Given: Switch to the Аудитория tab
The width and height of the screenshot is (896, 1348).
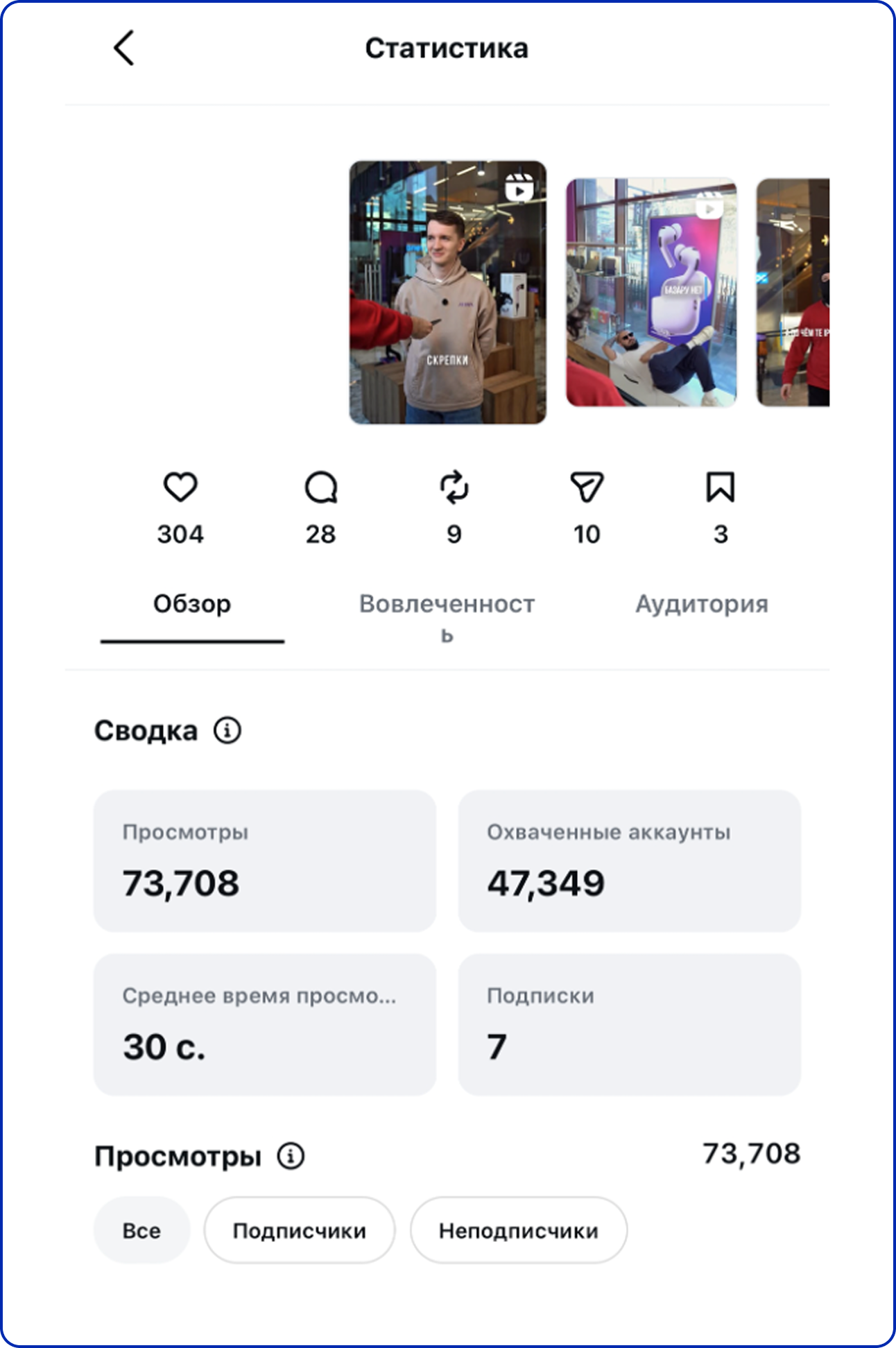Looking at the screenshot, I should tap(702, 604).
